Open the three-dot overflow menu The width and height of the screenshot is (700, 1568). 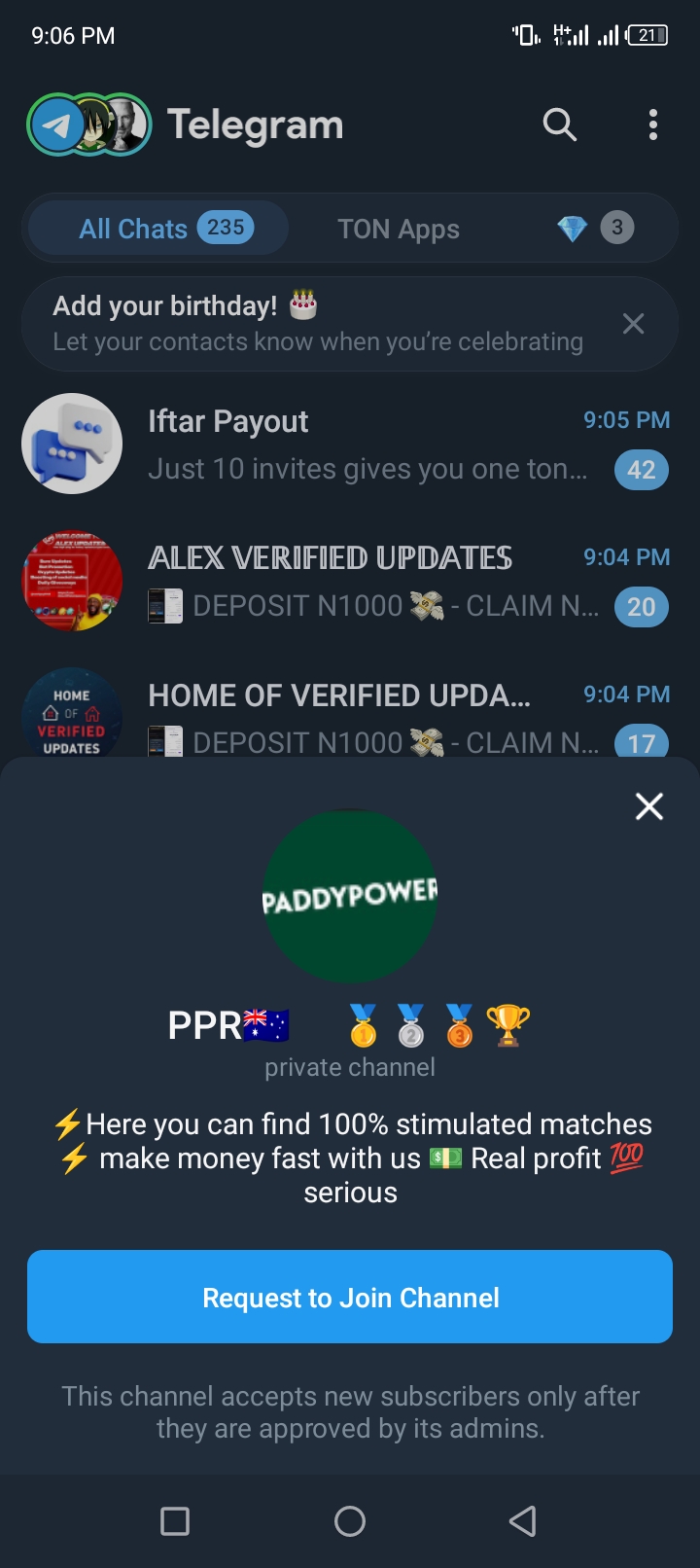652,125
